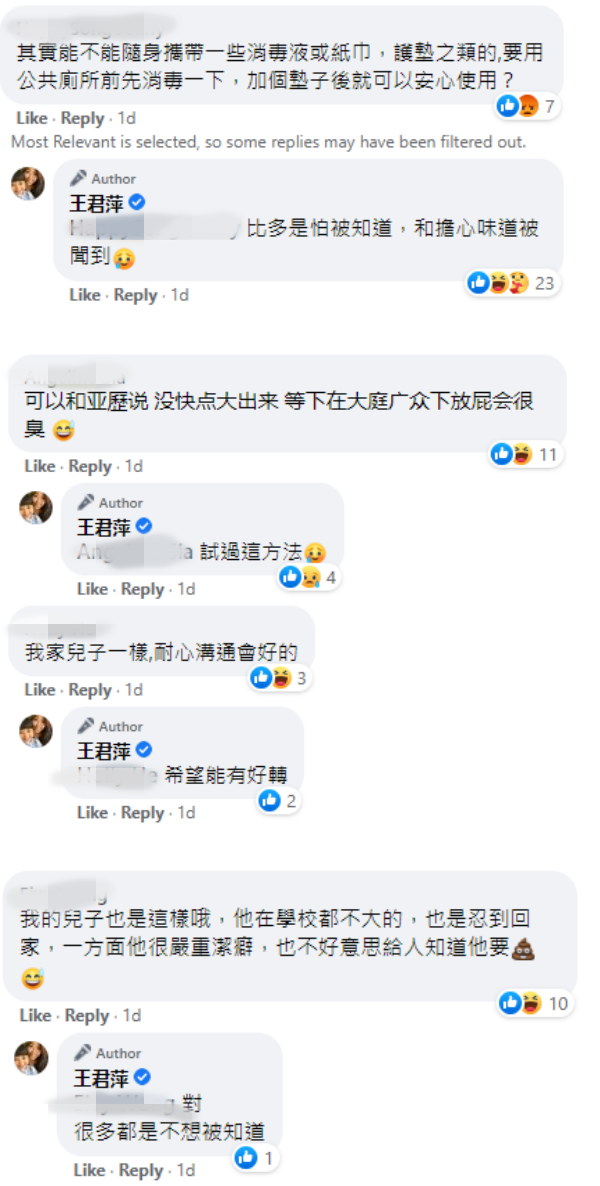Like 王君萍's reply mentioning 擔心味道被聞到
Viewport: 600px width, 1186px height.
click(x=85, y=295)
